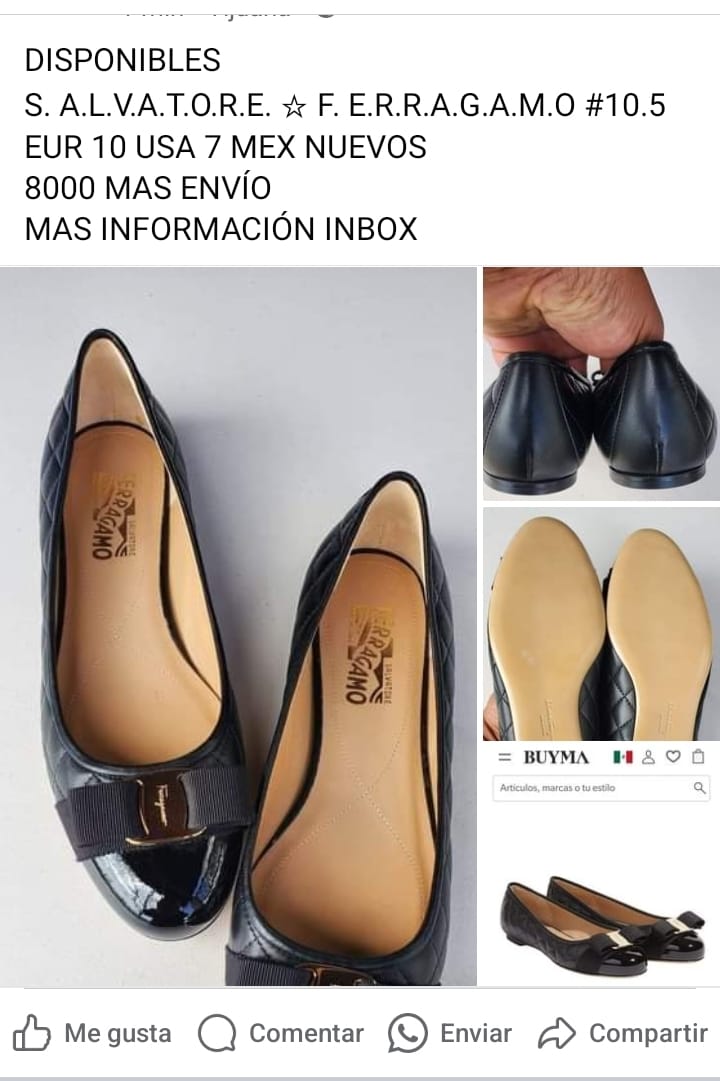
Task: Open the photo showing the shoe soles
Action: click(600, 623)
